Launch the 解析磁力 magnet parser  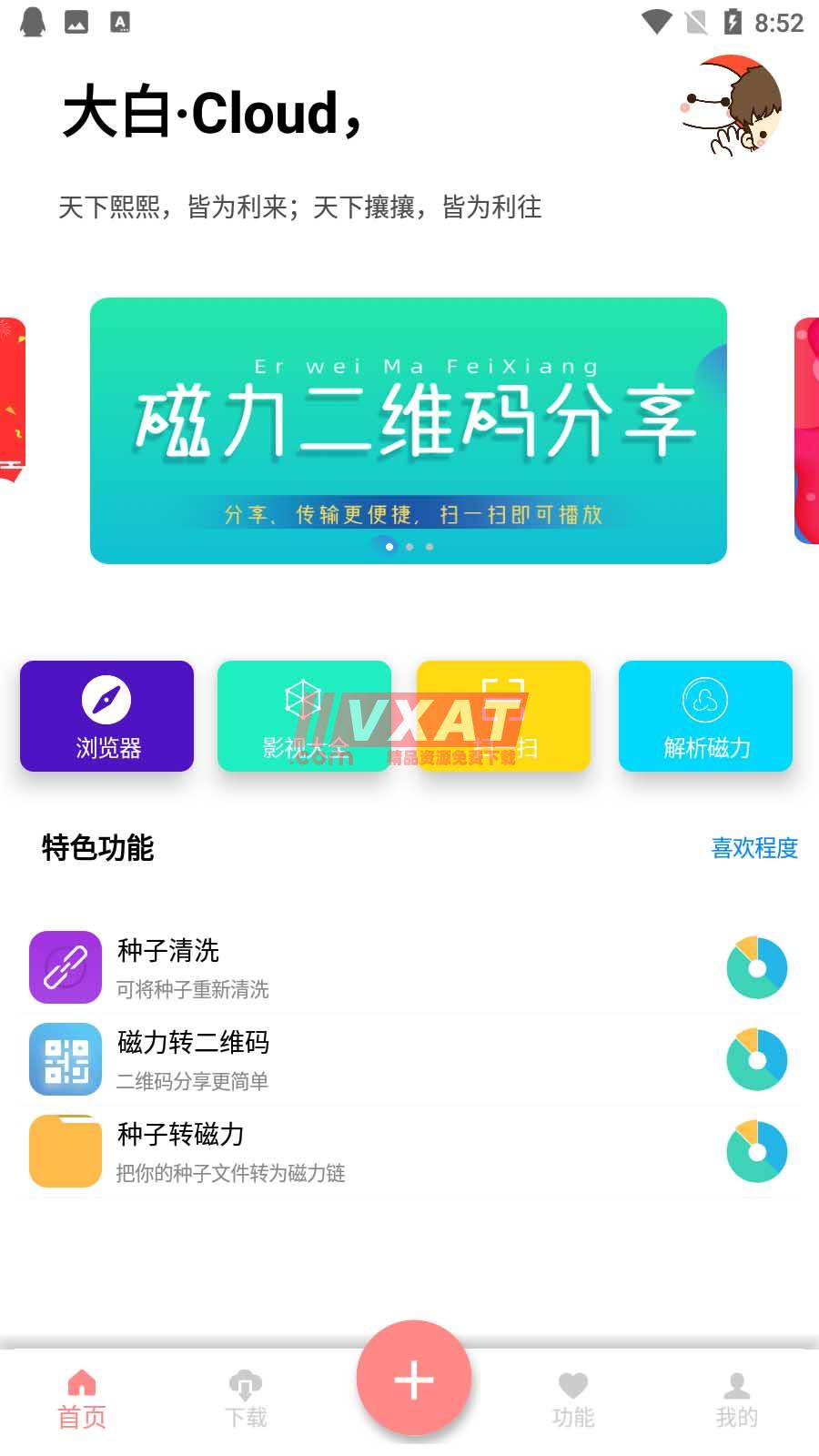pyautogui.click(x=705, y=717)
